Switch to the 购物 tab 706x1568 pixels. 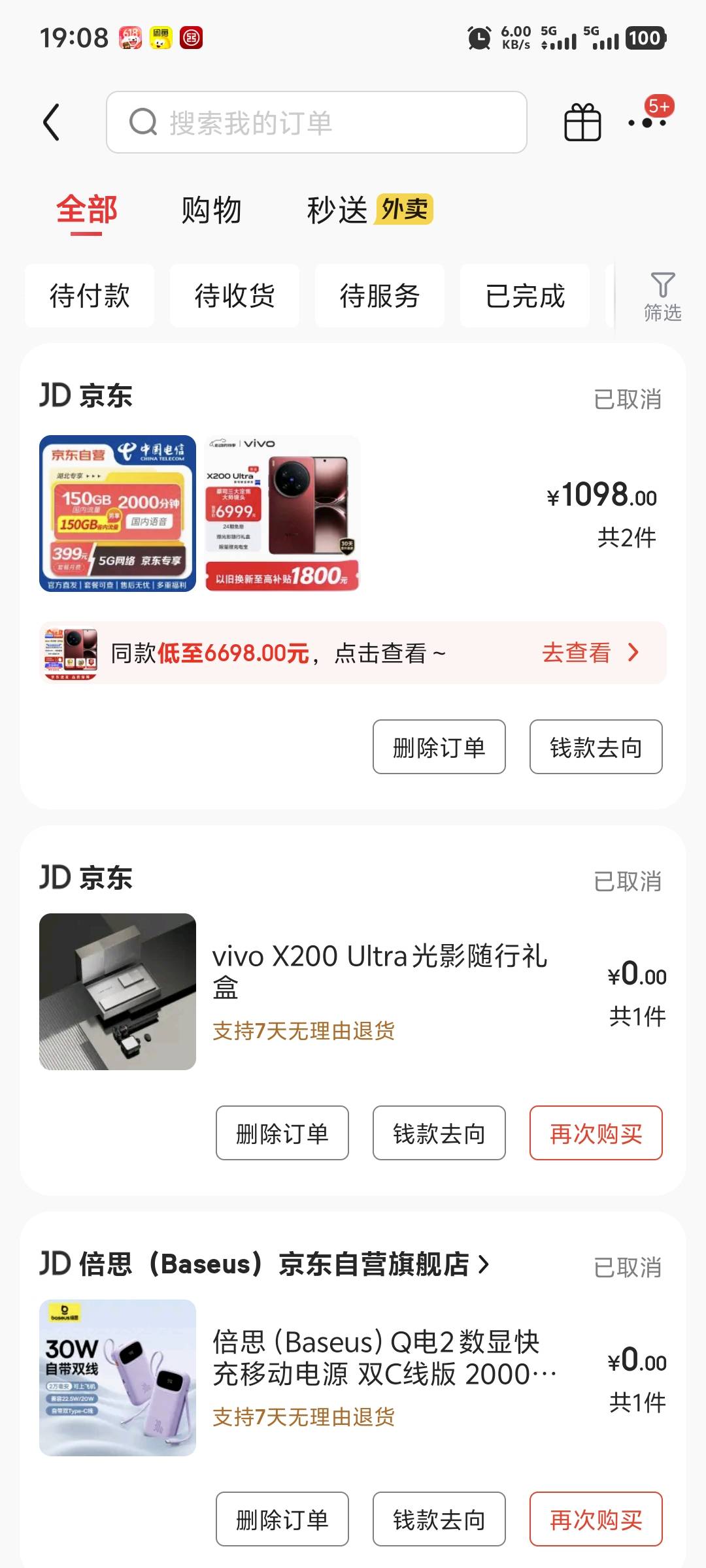point(211,210)
